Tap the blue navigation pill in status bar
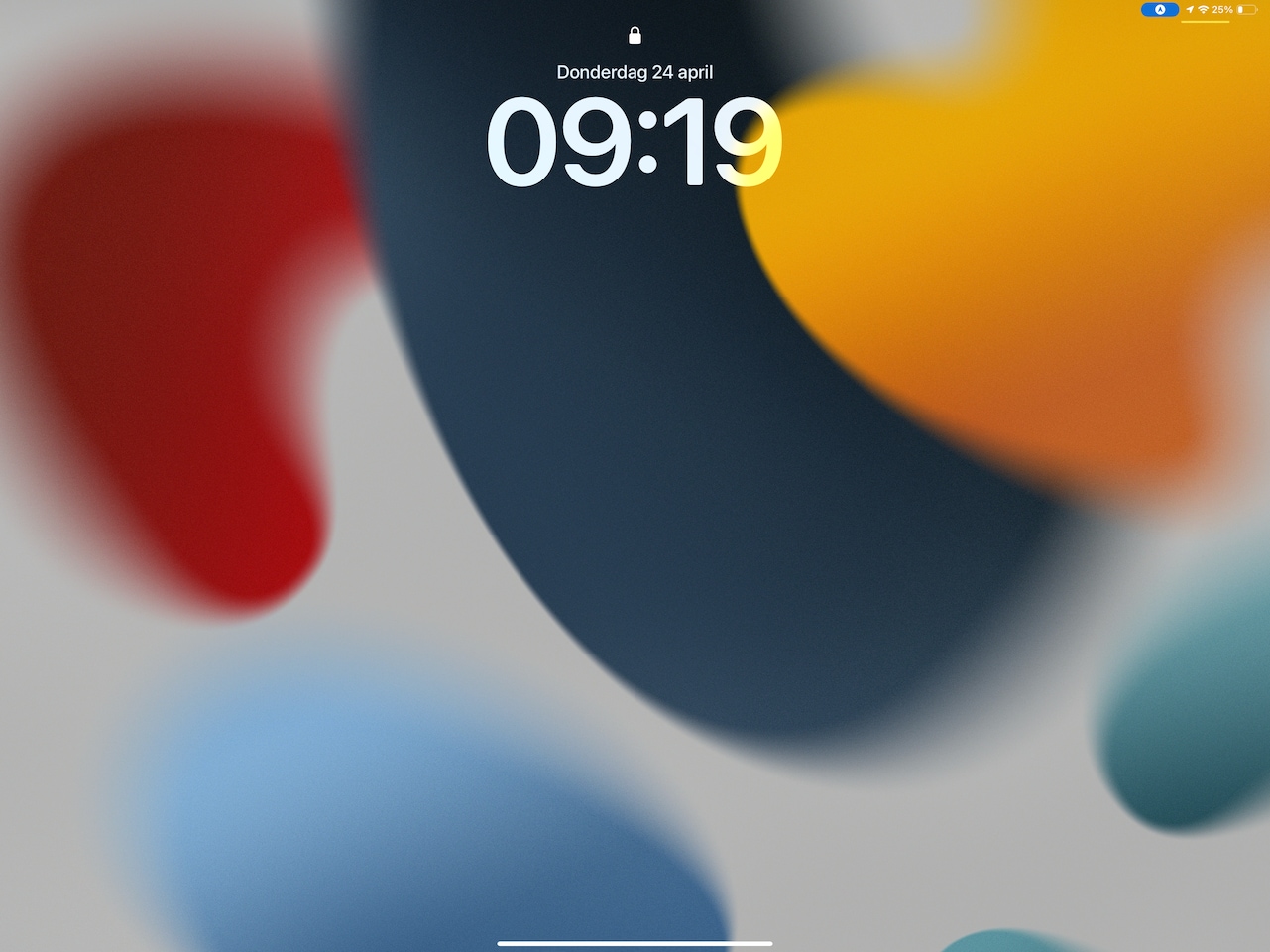This screenshot has width=1270, height=952. pyautogui.click(x=1159, y=10)
